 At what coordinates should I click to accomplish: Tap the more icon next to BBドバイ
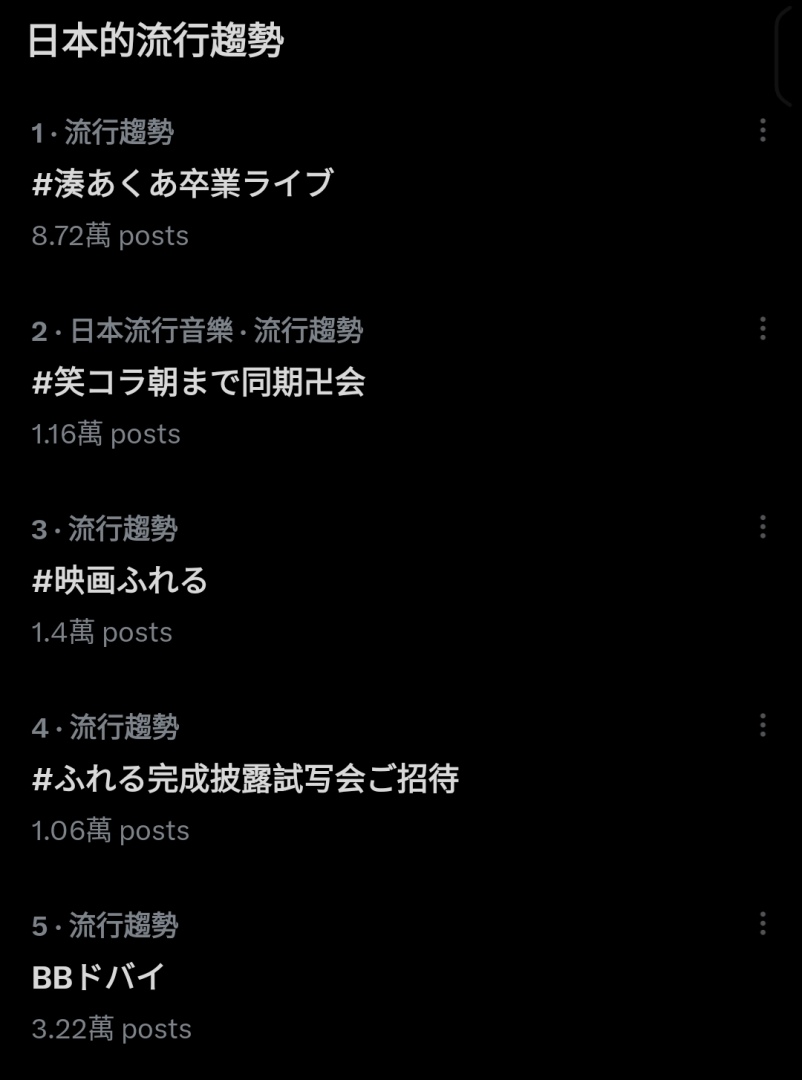(762, 923)
